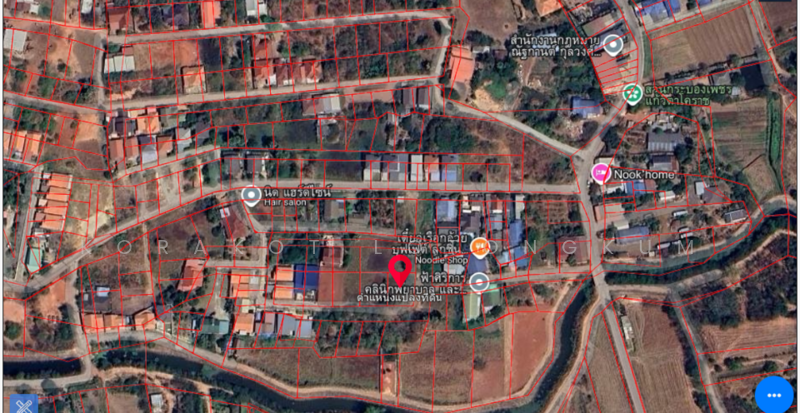The image size is (800, 413).
Task: Tap the gray law office marker
Action: (612, 44)
